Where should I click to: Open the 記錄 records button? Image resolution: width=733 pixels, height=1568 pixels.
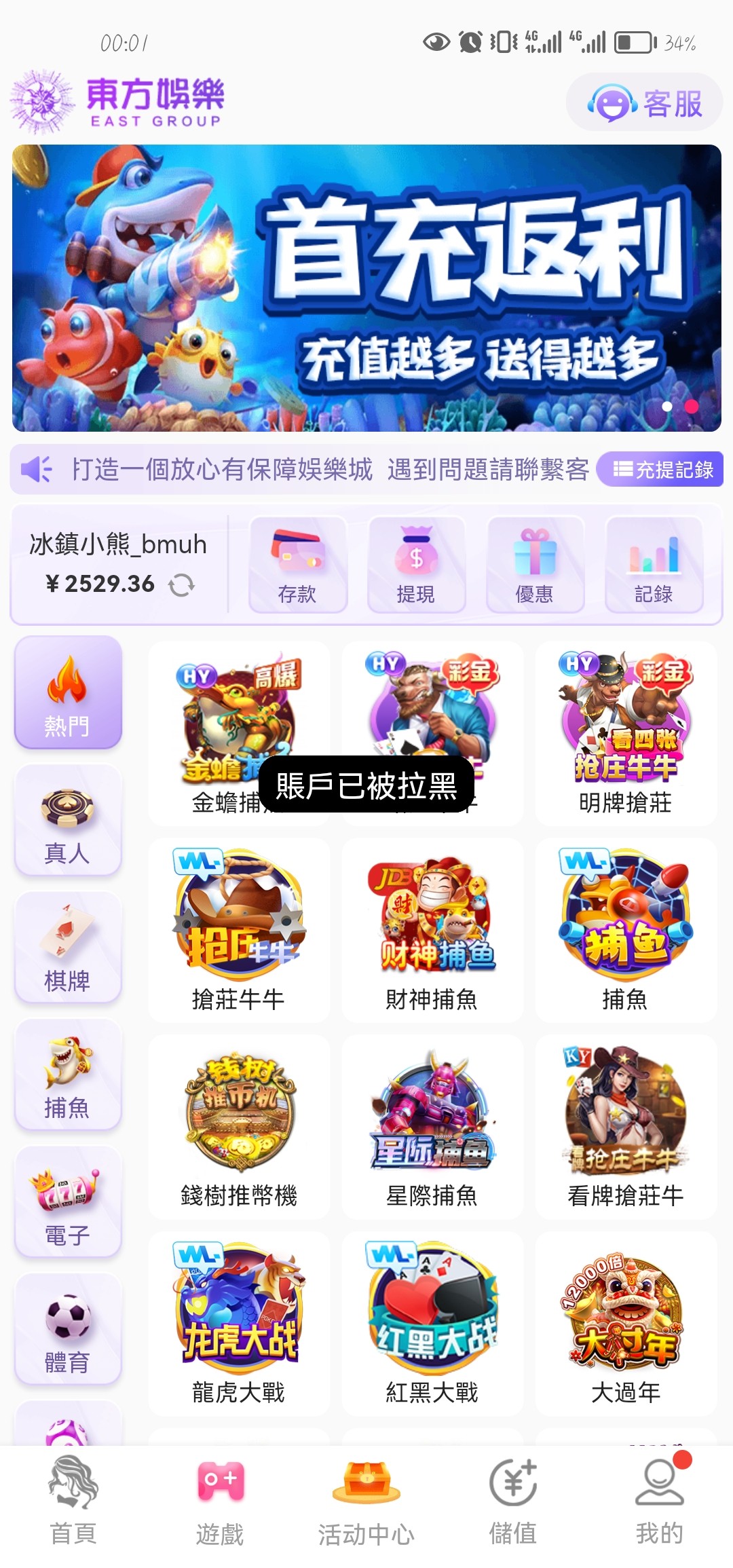coord(654,565)
